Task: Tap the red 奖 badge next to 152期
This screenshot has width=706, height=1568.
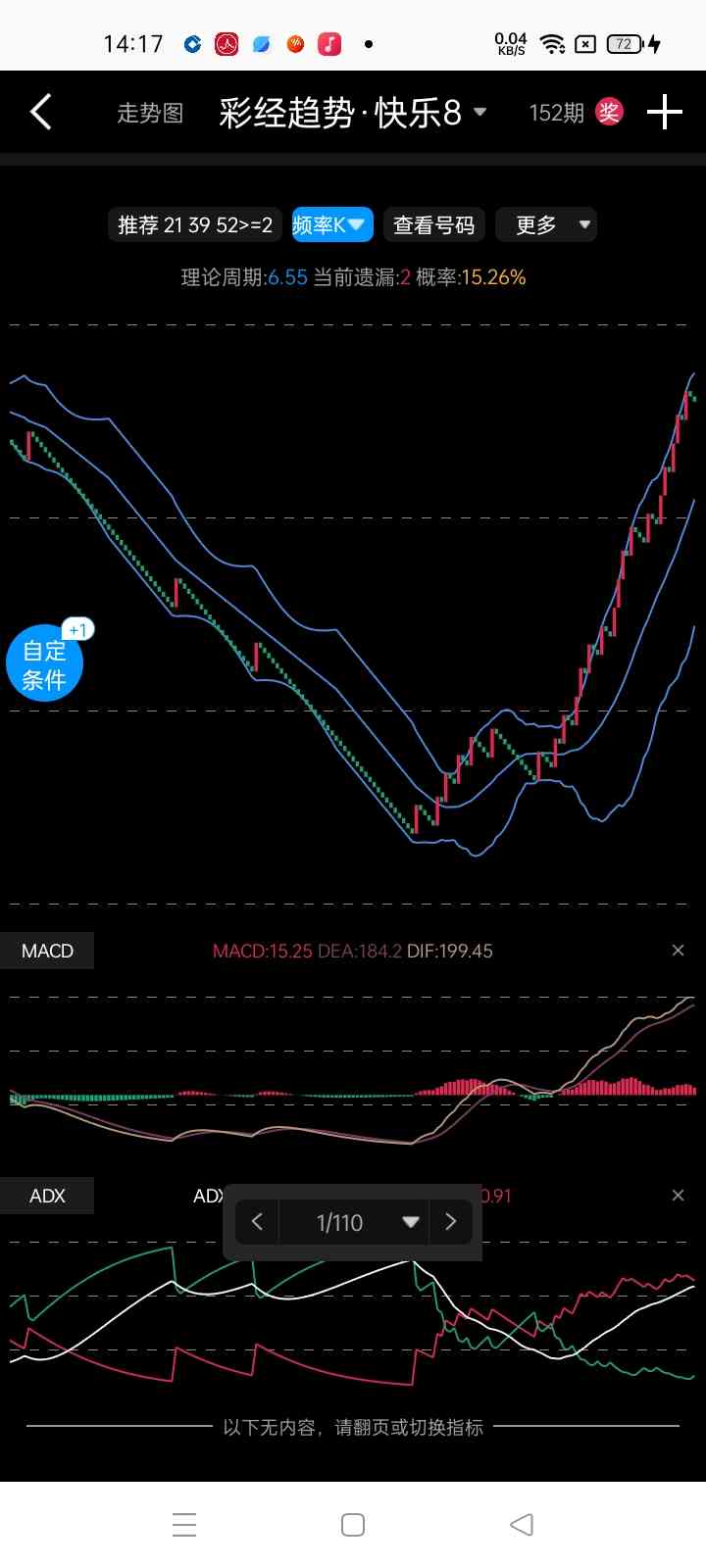Action: click(x=609, y=113)
